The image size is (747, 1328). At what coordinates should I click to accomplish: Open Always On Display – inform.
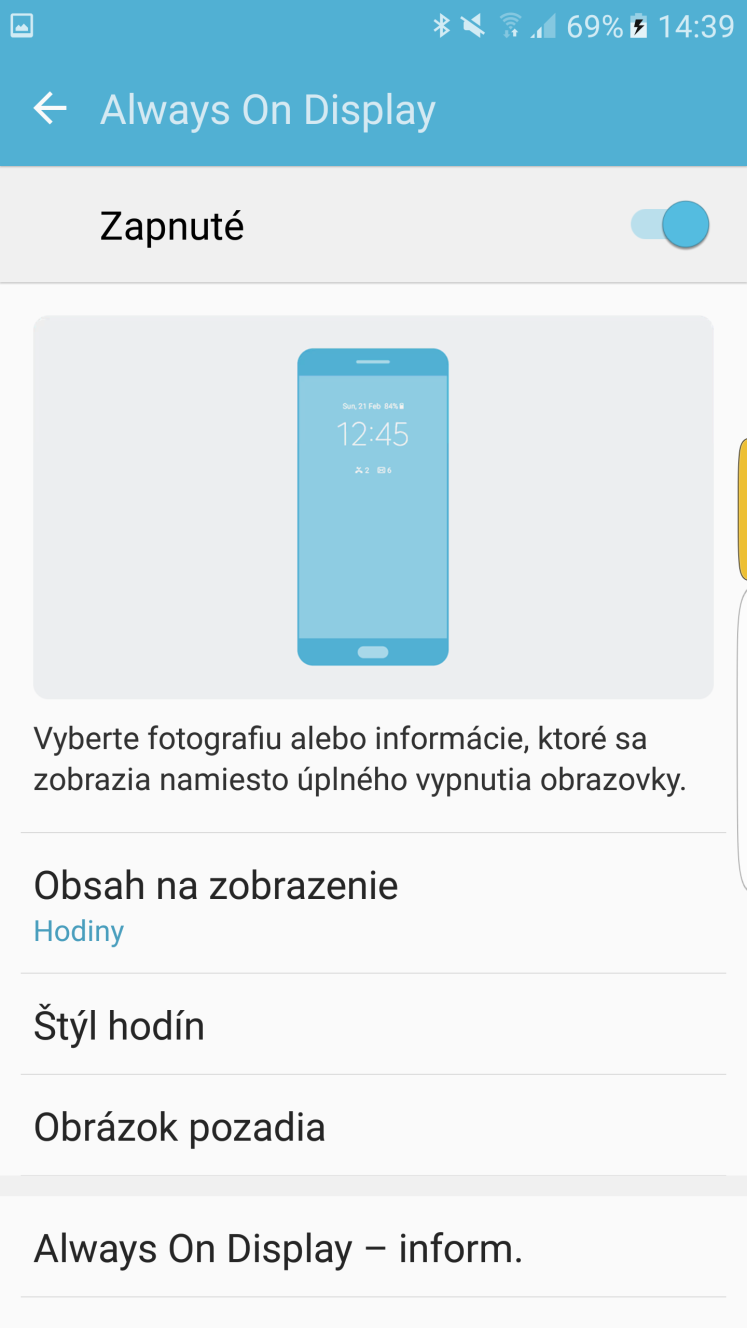click(x=373, y=1248)
